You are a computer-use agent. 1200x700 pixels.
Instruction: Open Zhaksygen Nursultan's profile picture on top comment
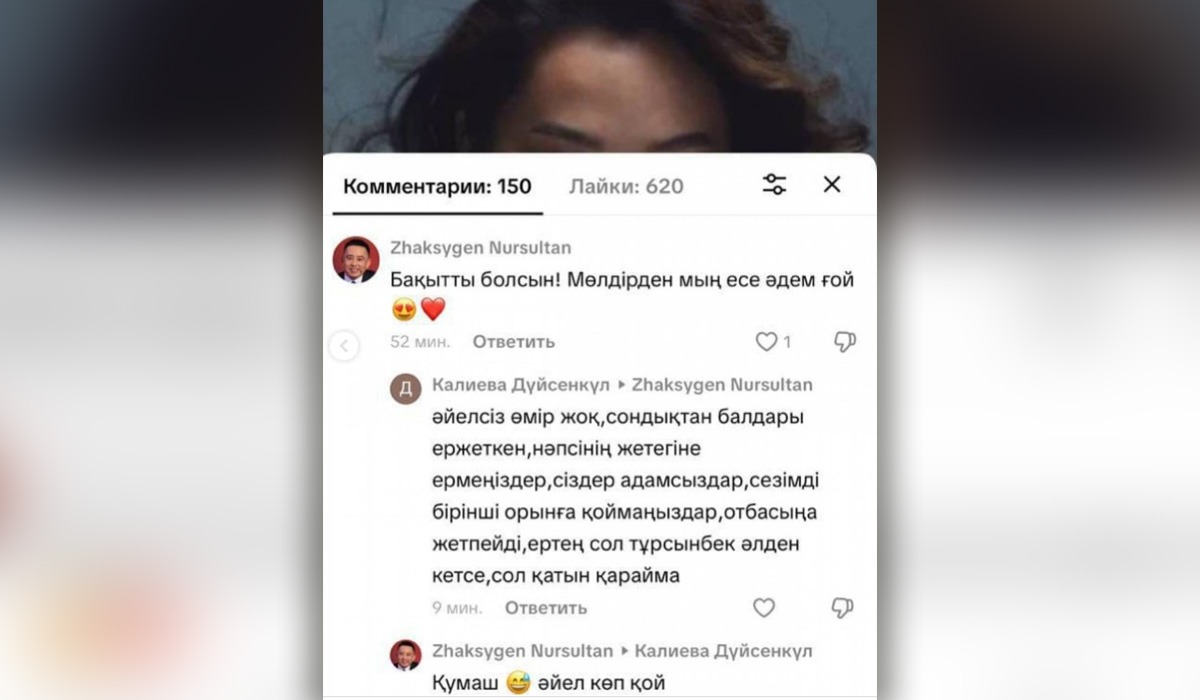(355, 260)
